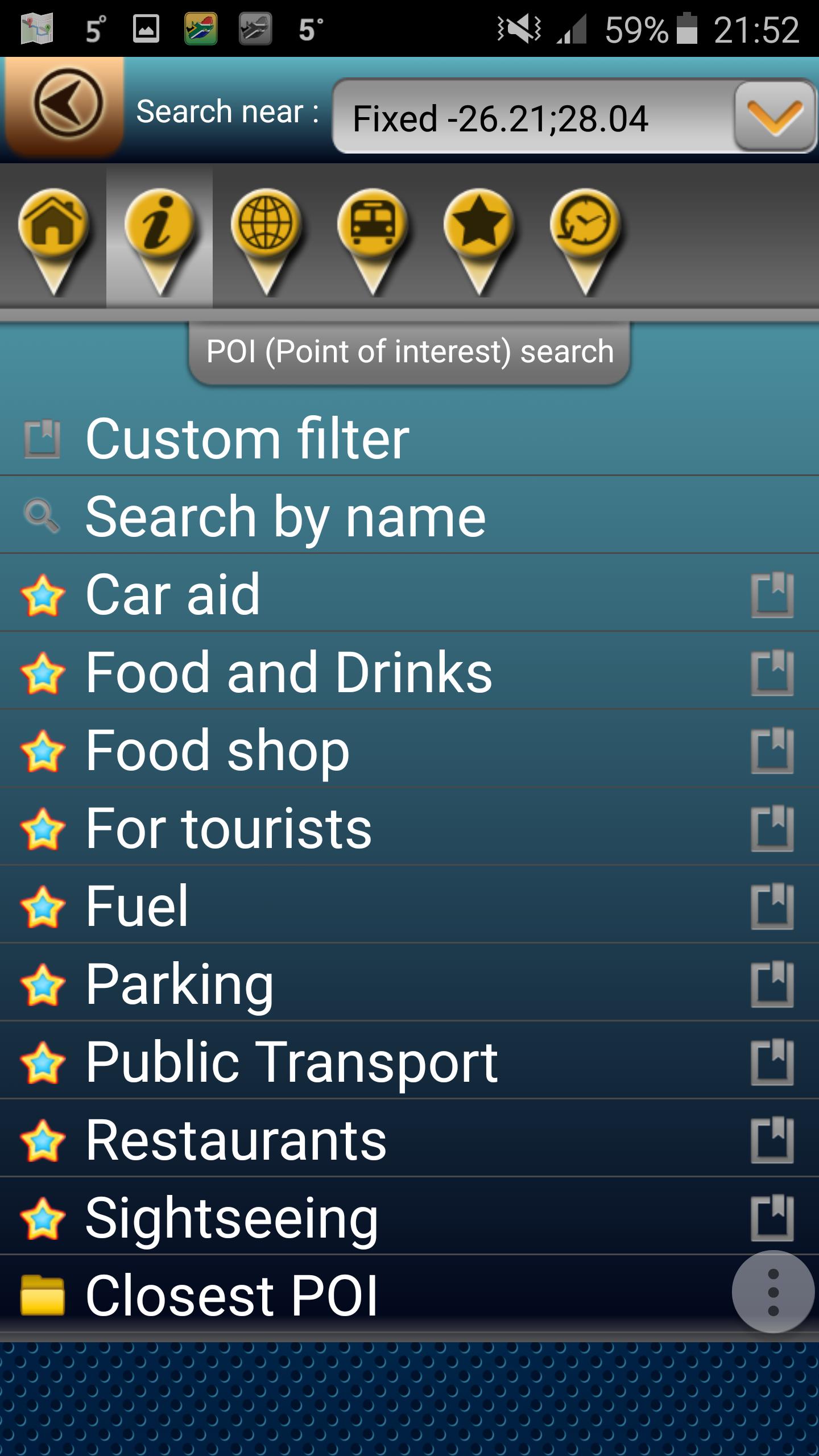Switch to the home address search tab
The height and width of the screenshot is (1456, 819).
point(53,239)
